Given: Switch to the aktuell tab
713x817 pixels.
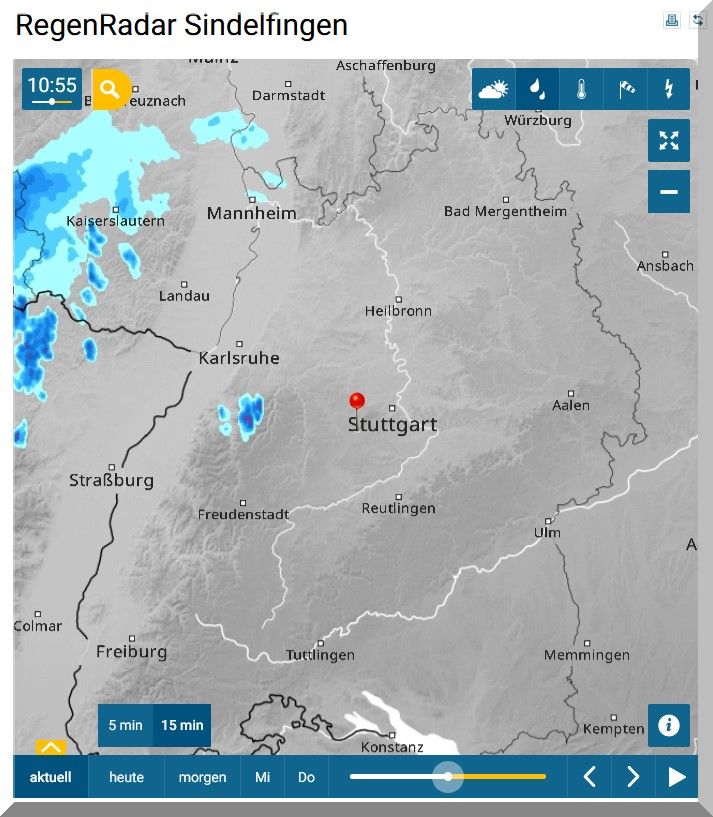Looking at the screenshot, I should [x=51, y=777].
